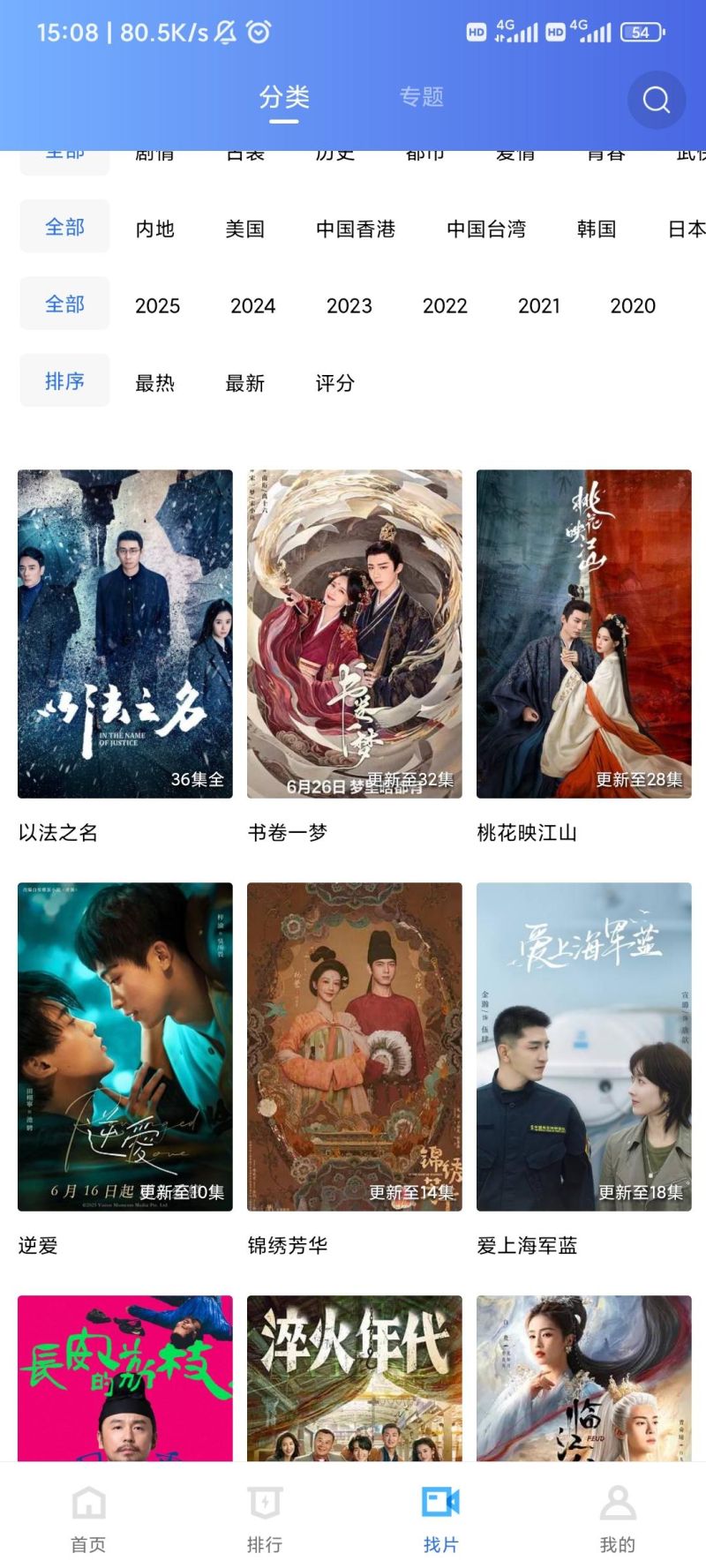Open the 书卷一梦 show card
This screenshot has height=1568, width=706.
click(x=355, y=634)
